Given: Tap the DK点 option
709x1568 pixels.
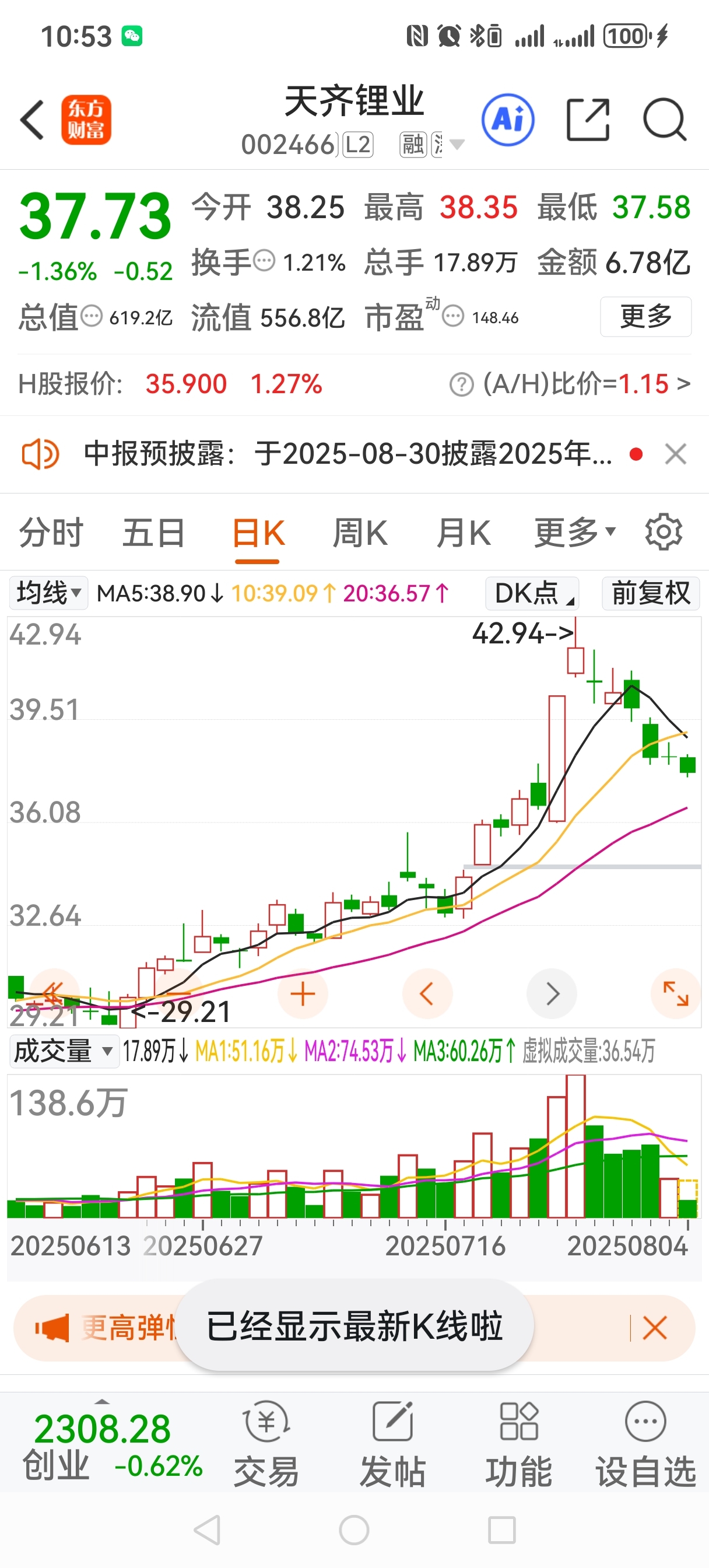Looking at the screenshot, I should pos(532,593).
